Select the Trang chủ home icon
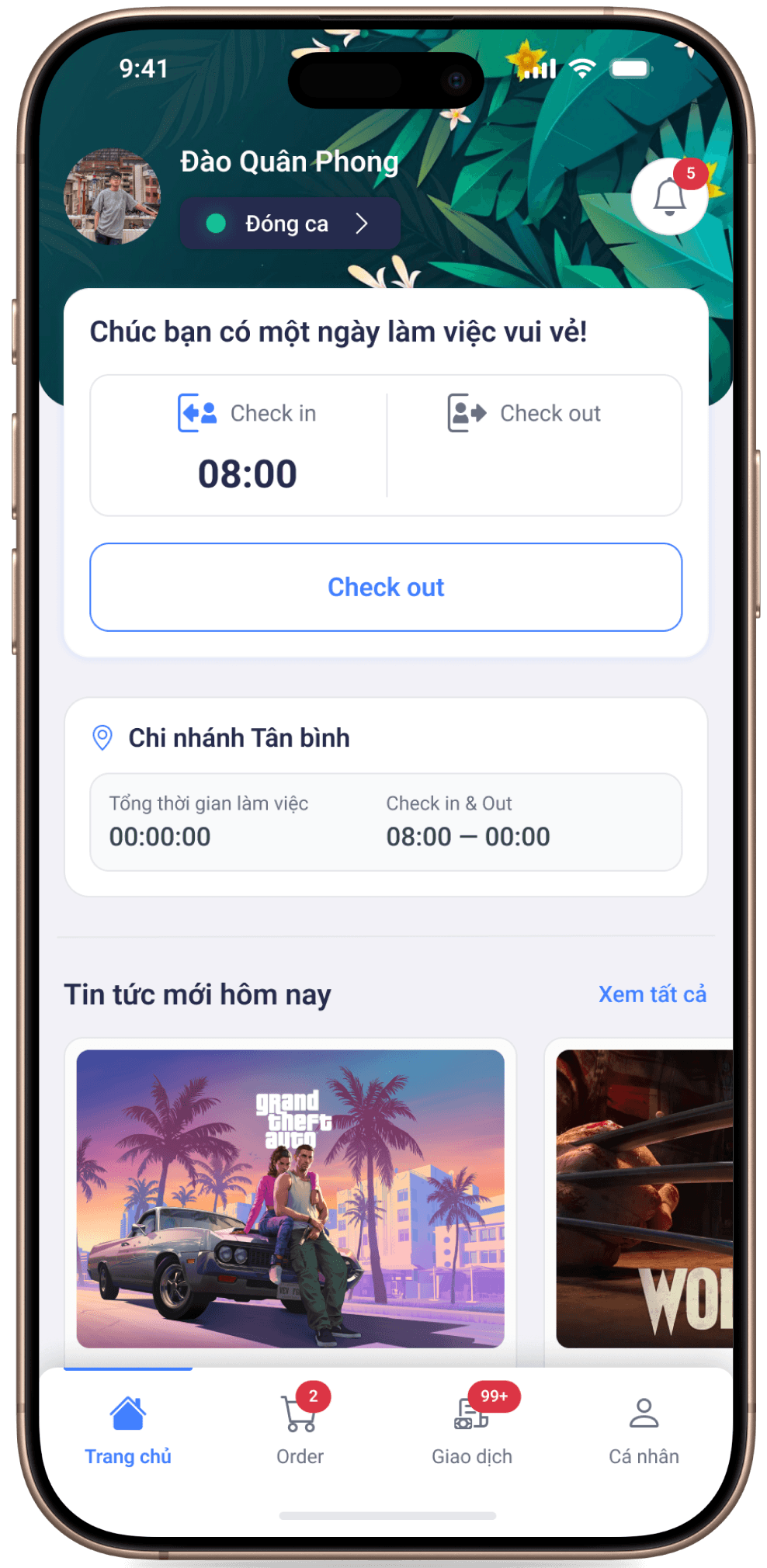The image size is (767, 1568). 129,1413
